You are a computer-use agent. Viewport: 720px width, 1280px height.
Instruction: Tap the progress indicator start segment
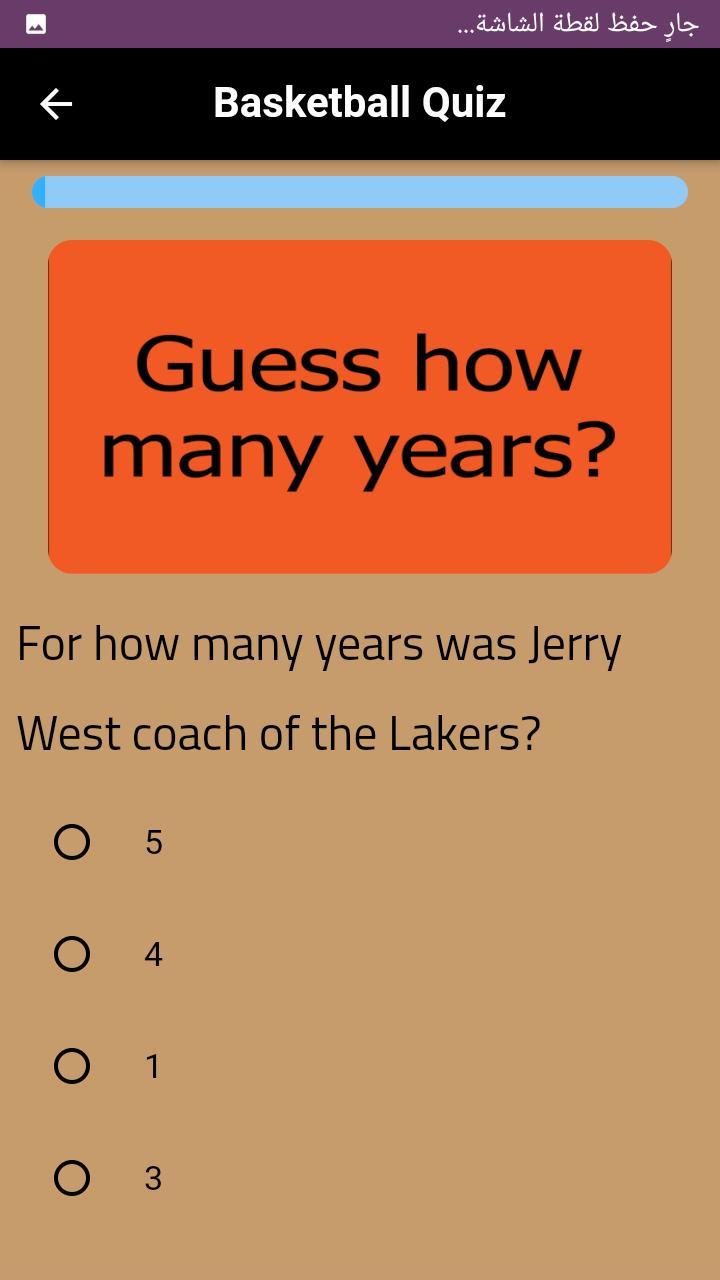pyautogui.click(x=42, y=191)
